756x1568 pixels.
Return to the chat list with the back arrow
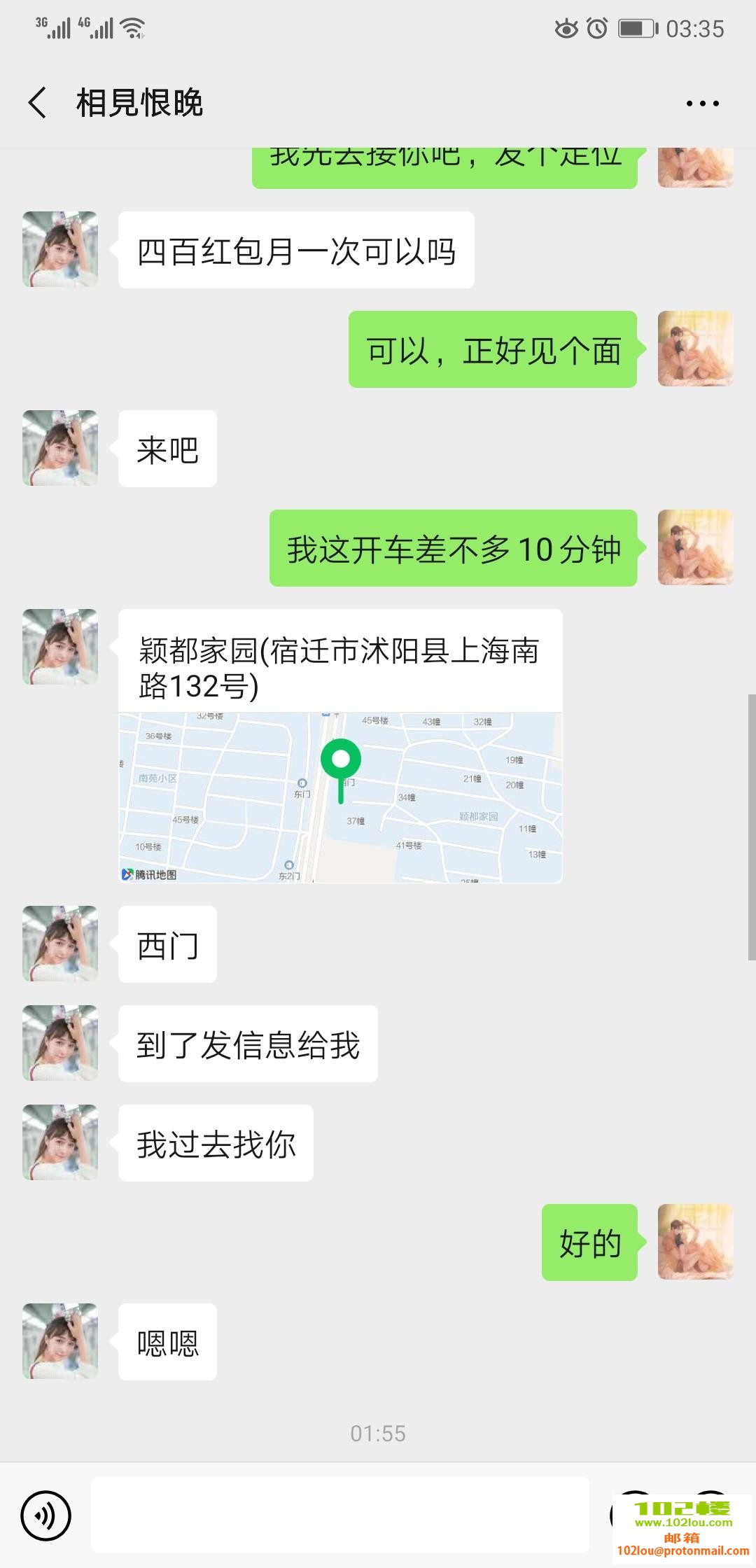pyautogui.click(x=36, y=101)
